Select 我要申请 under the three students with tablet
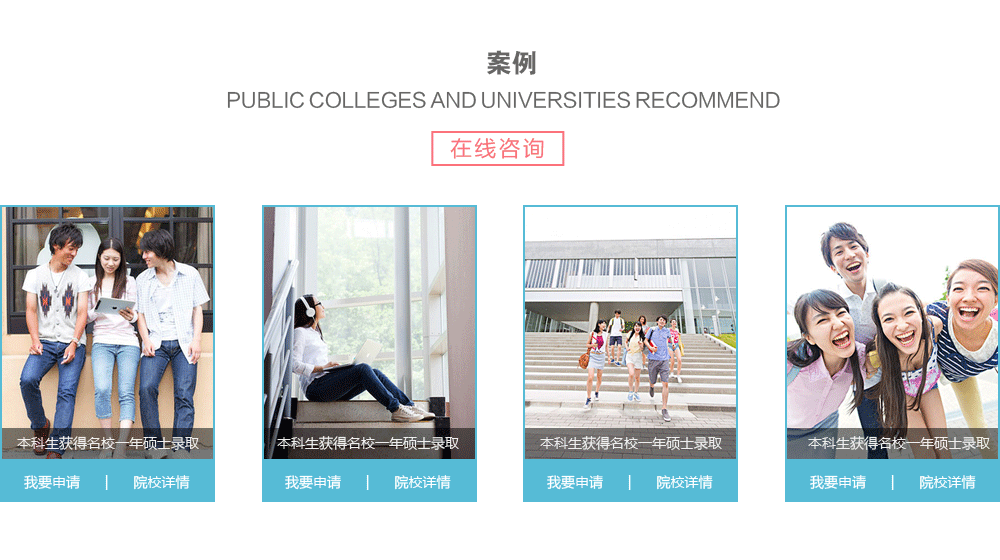Screen dimensions: 1000x560 52,482
